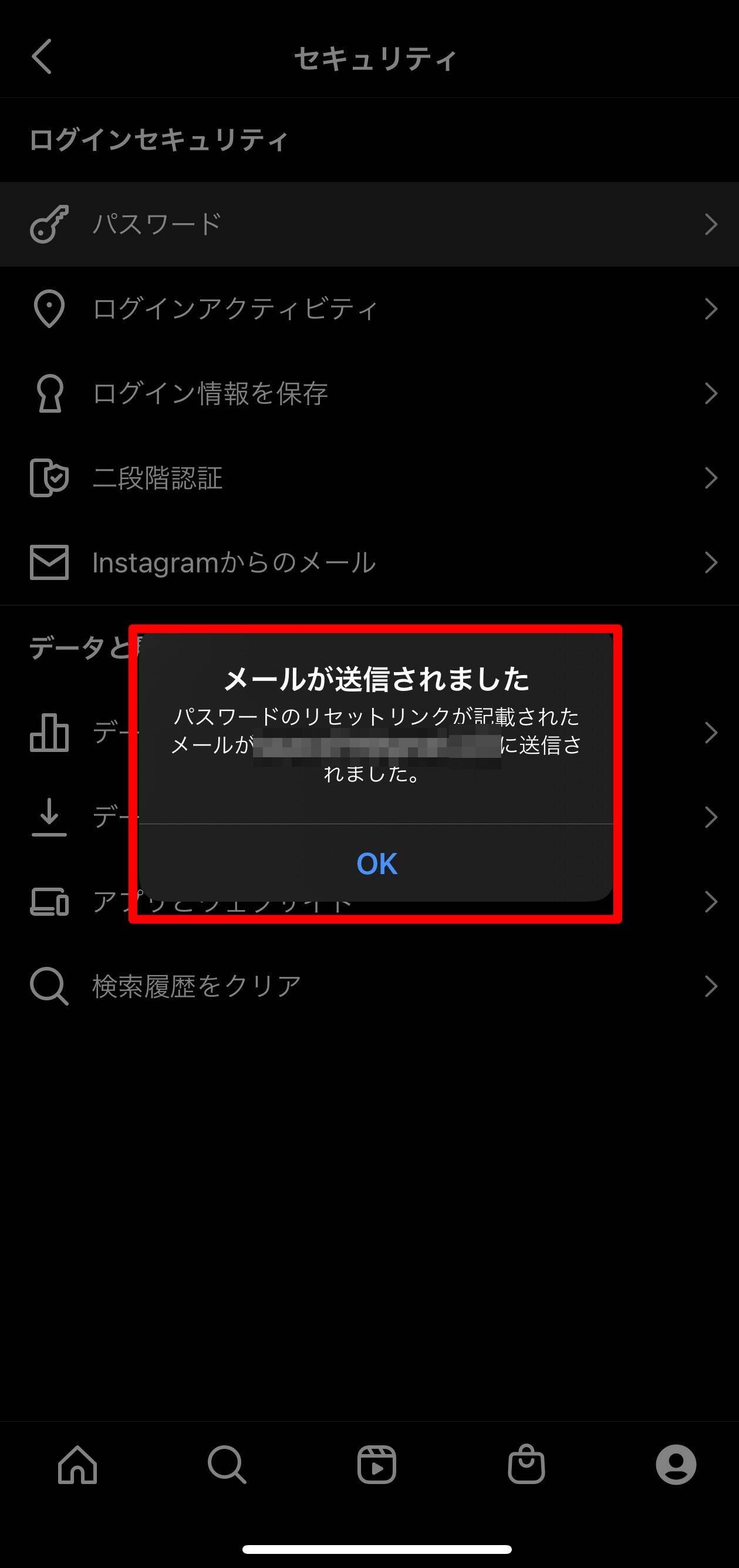This screenshot has width=739, height=1568.
Task: Switch to the Shop tab
Action: tap(526, 1465)
